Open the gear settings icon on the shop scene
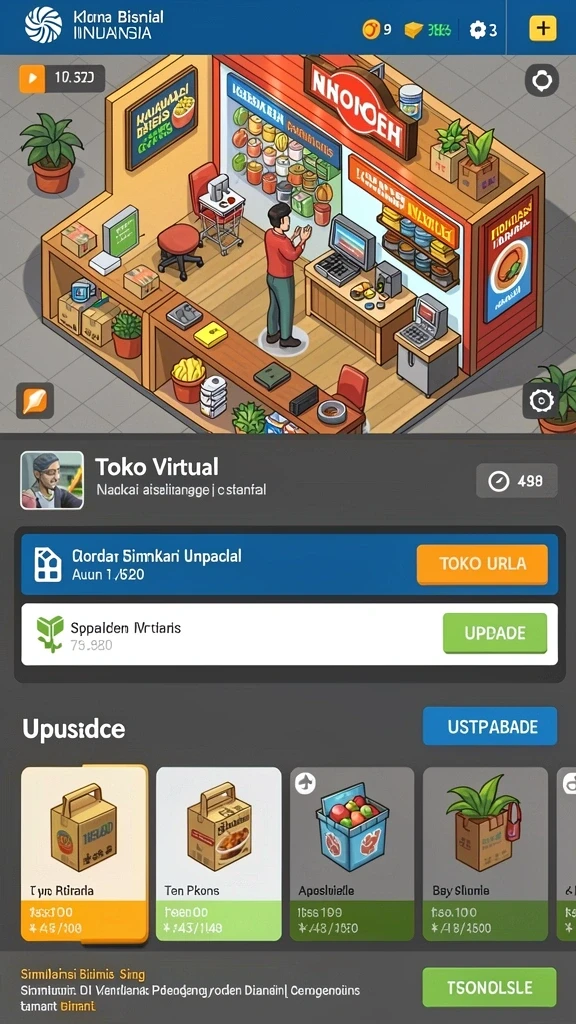The height and width of the screenshot is (1024, 576). (541, 401)
